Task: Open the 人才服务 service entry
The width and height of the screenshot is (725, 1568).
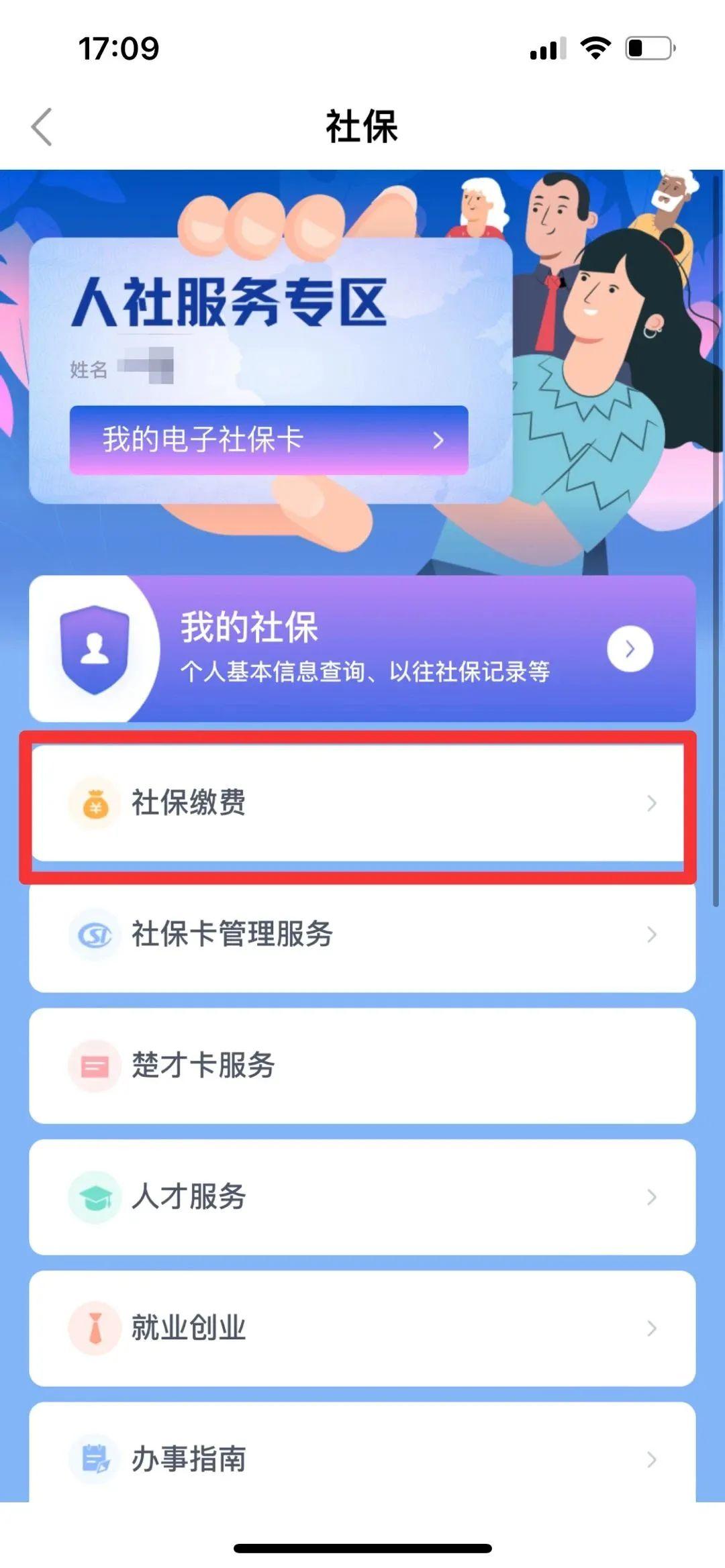Action: pos(362,1196)
